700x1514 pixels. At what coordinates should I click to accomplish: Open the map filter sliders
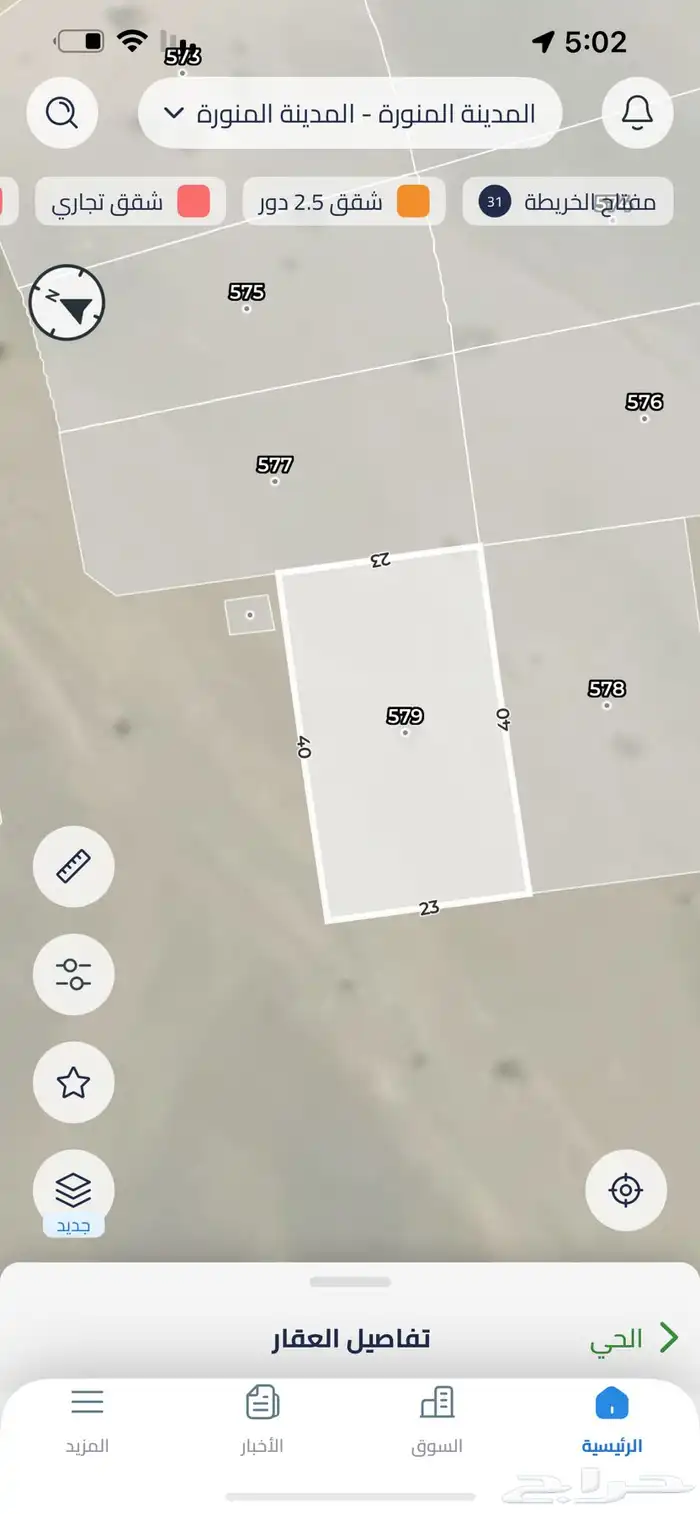[x=73, y=974]
